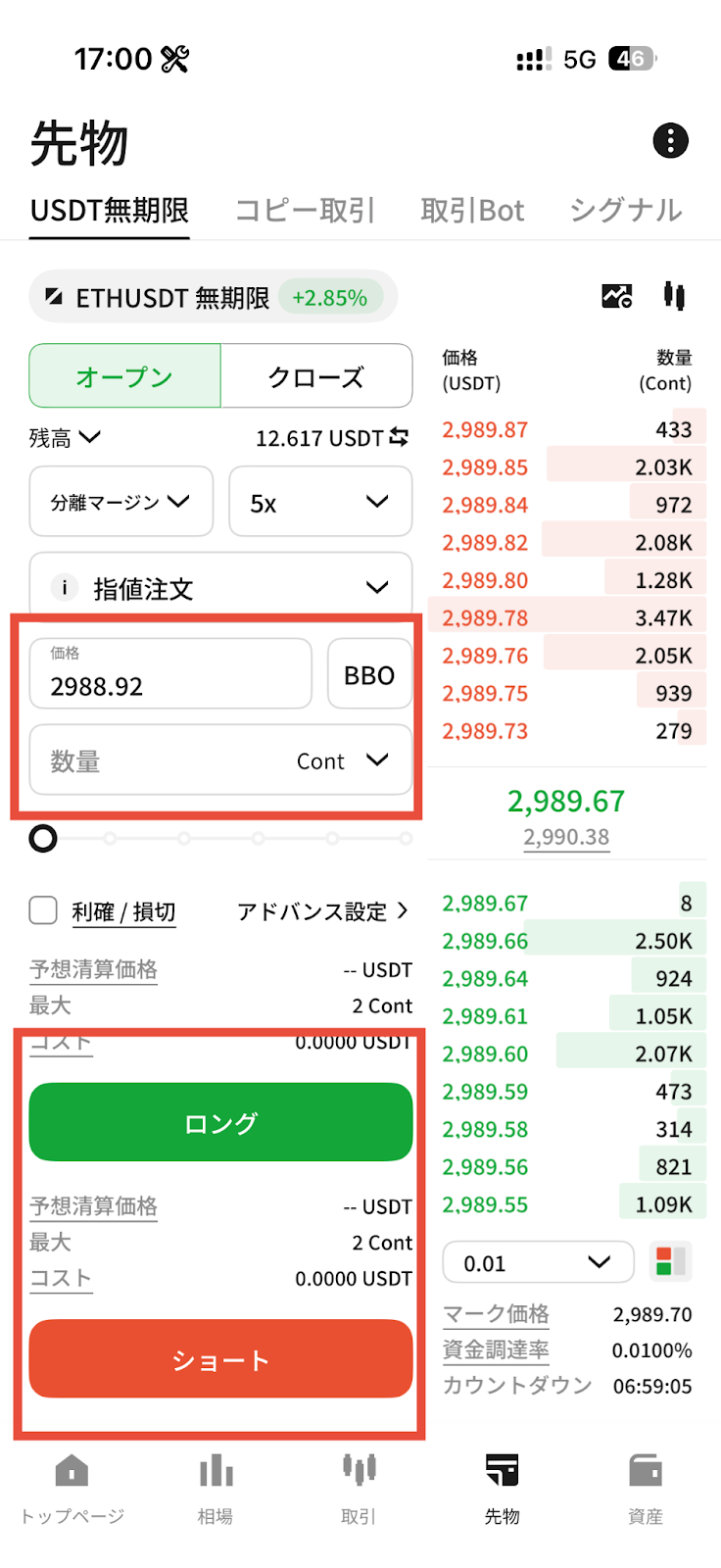This screenshot has height=1568, width=721.
Task: Switch to the 取引Bot tab
Action: (472, 211)
